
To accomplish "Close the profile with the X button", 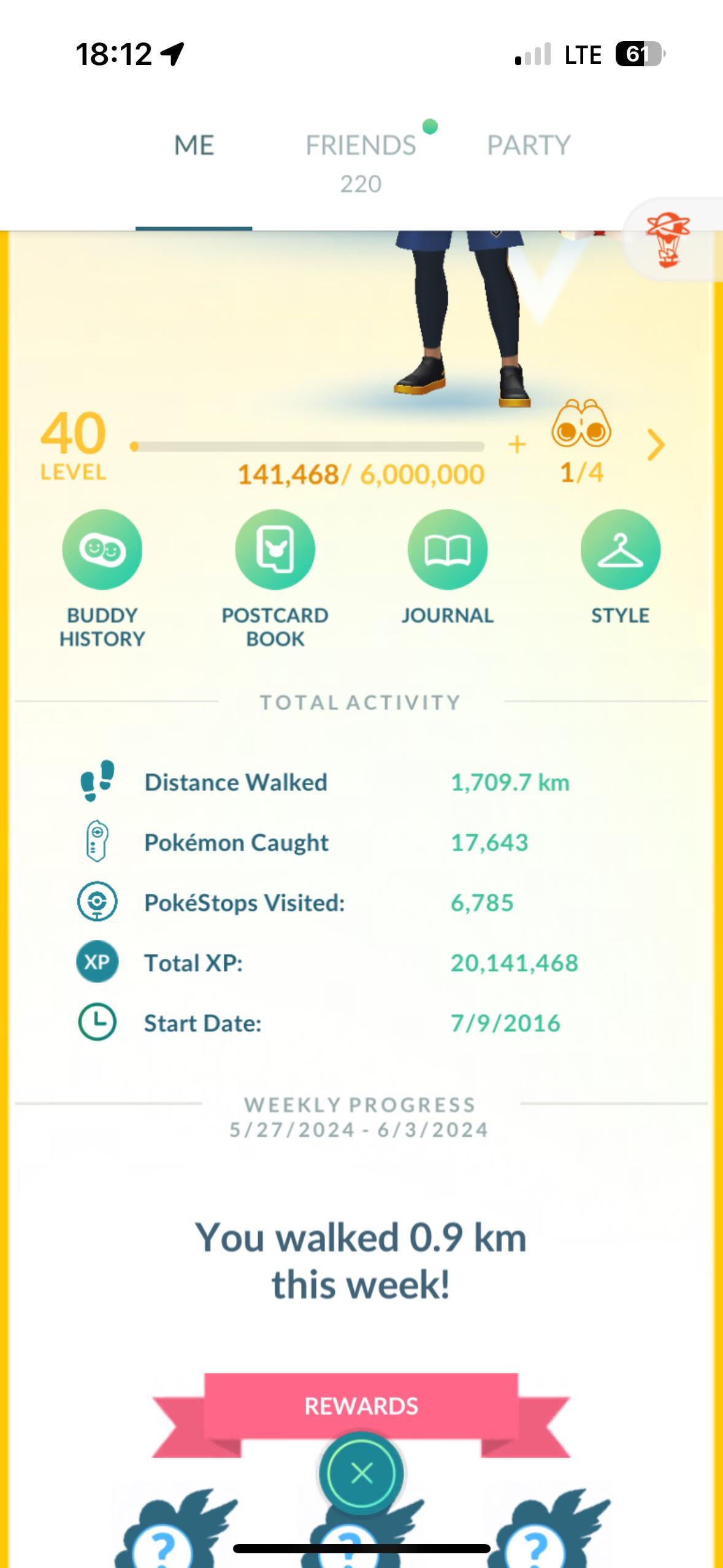I will pyautogui.click(x=361, y=1473).
